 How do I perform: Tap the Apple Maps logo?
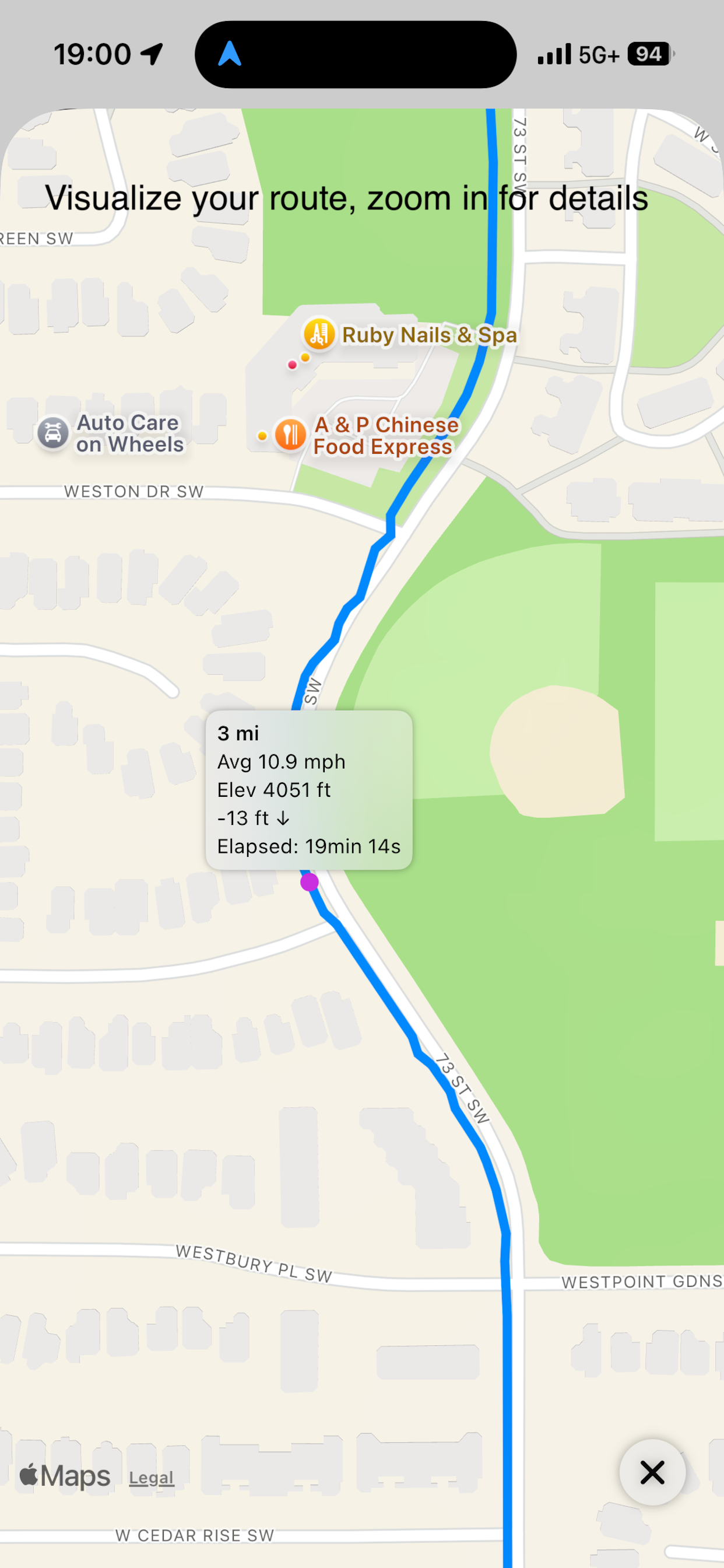pos(65,1475)
